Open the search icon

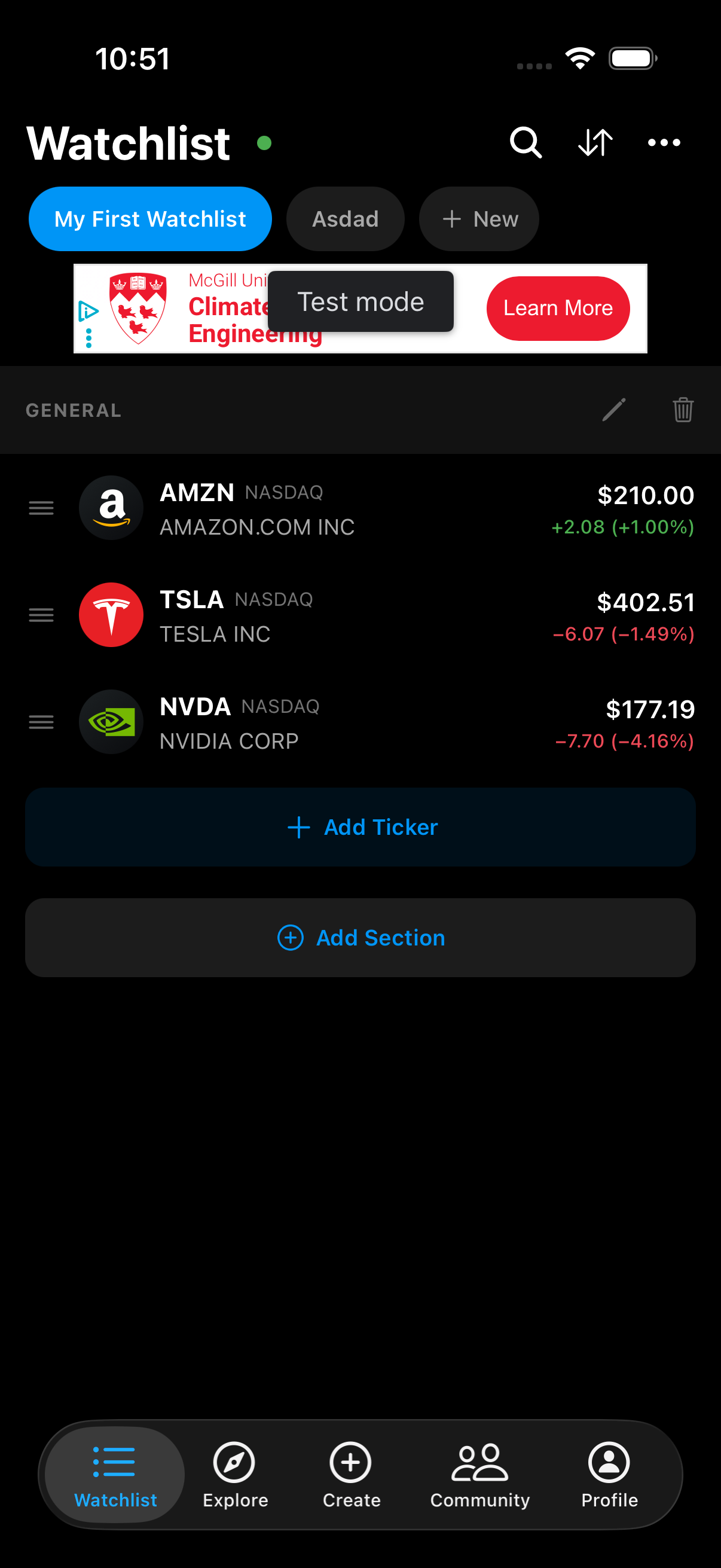[x=526, y=142]
